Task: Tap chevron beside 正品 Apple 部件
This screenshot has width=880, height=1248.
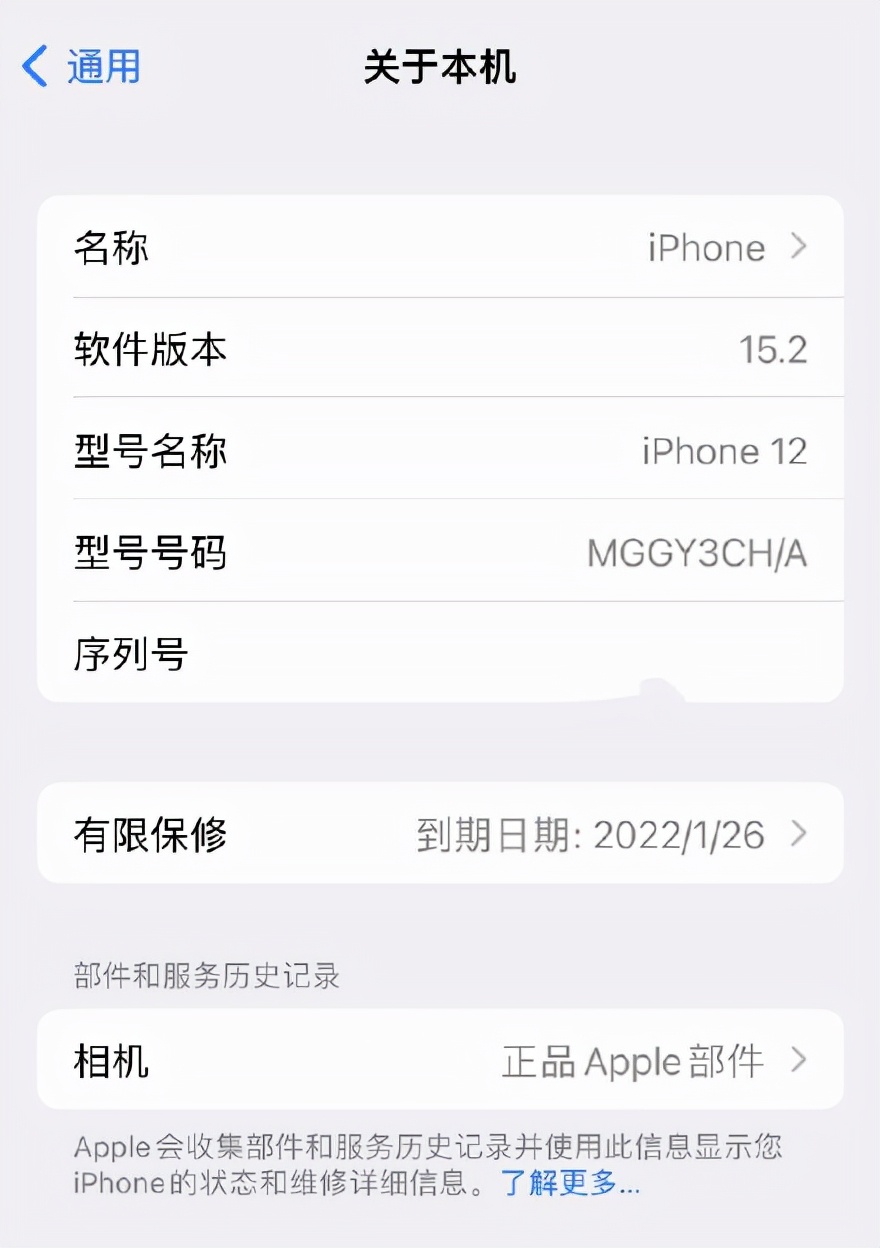Action: click(x=800, y=1060)
